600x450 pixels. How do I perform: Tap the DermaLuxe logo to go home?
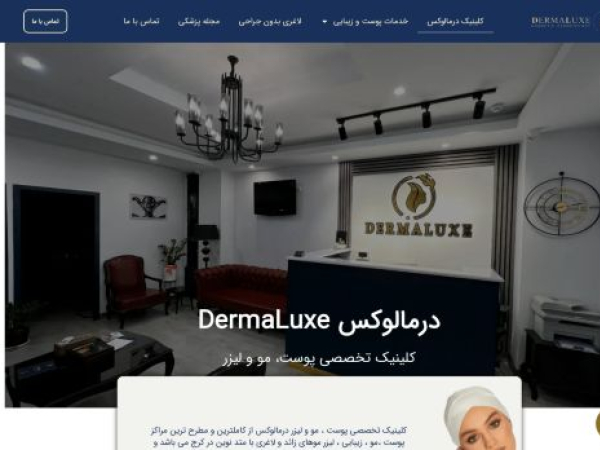(x=559, y=21)
